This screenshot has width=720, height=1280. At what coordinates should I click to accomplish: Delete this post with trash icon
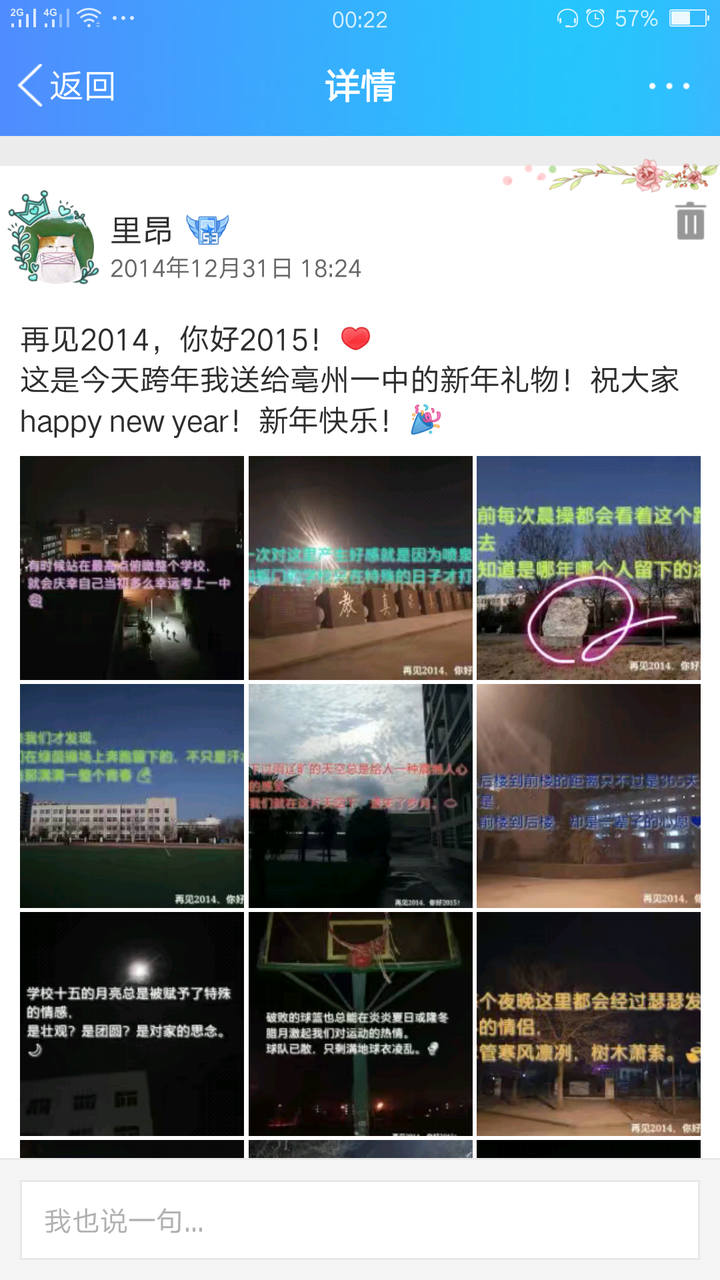[x=690, y=221]
